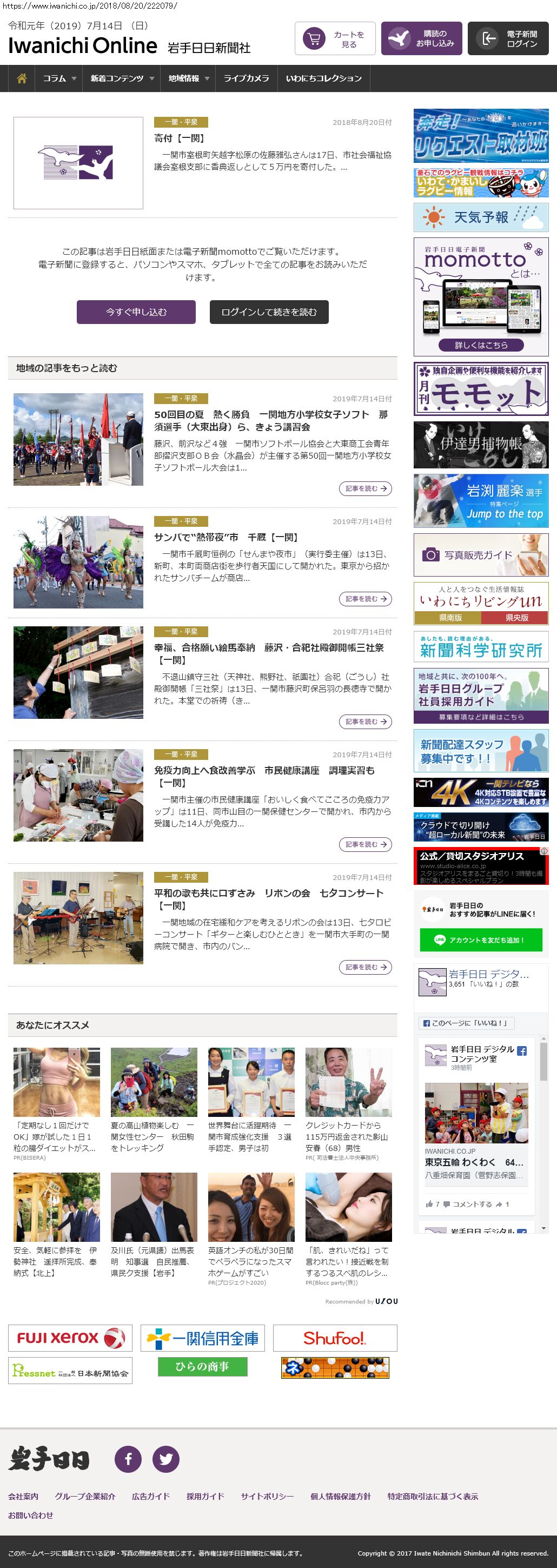Image resolution: width=557 pixels, height=1568 pixels.
Task: Open 電子新聞ログイン login
Action: pyautogui.click(x=508, y=39)
